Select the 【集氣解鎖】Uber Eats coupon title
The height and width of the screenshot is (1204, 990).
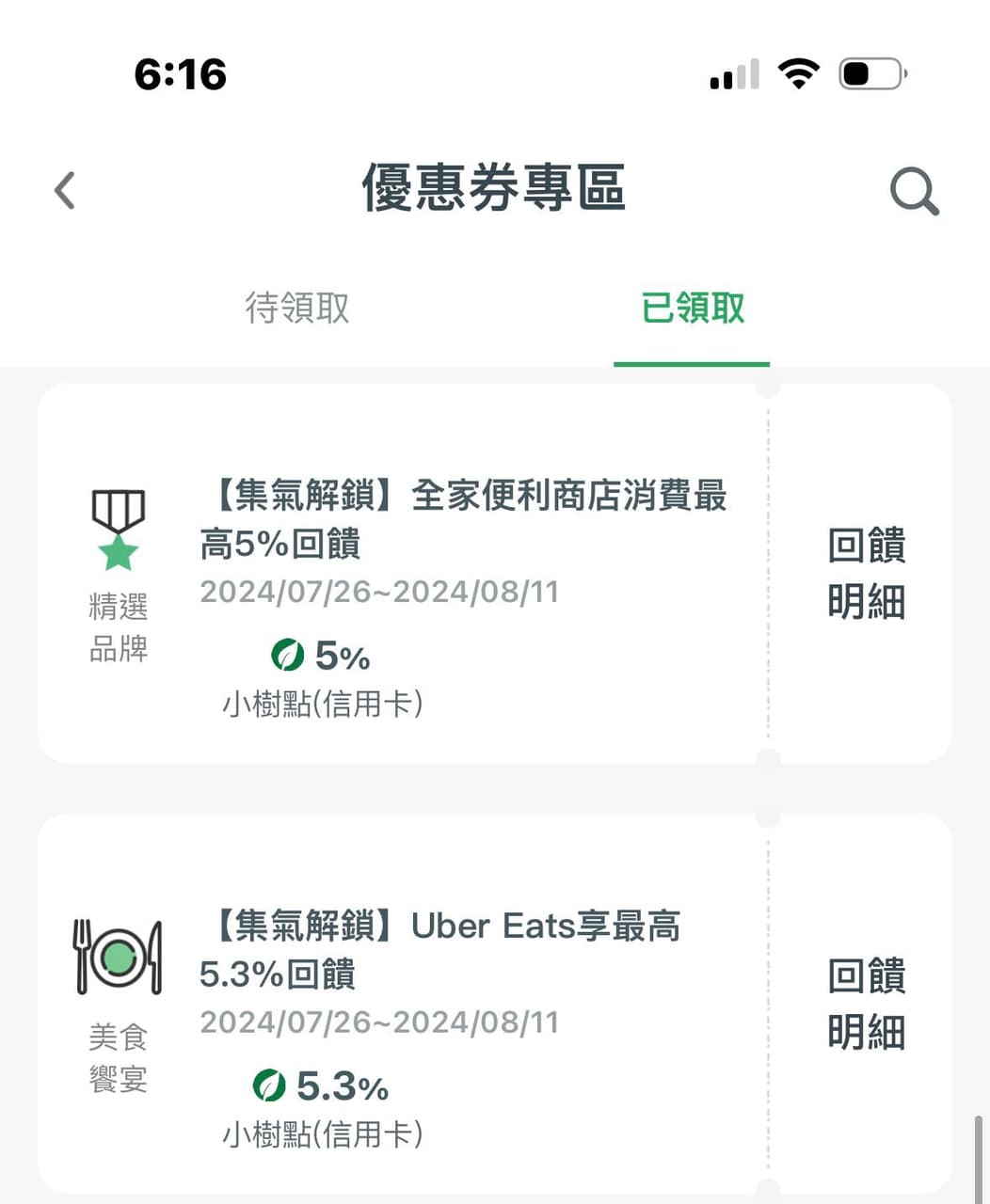coord(442,950)
